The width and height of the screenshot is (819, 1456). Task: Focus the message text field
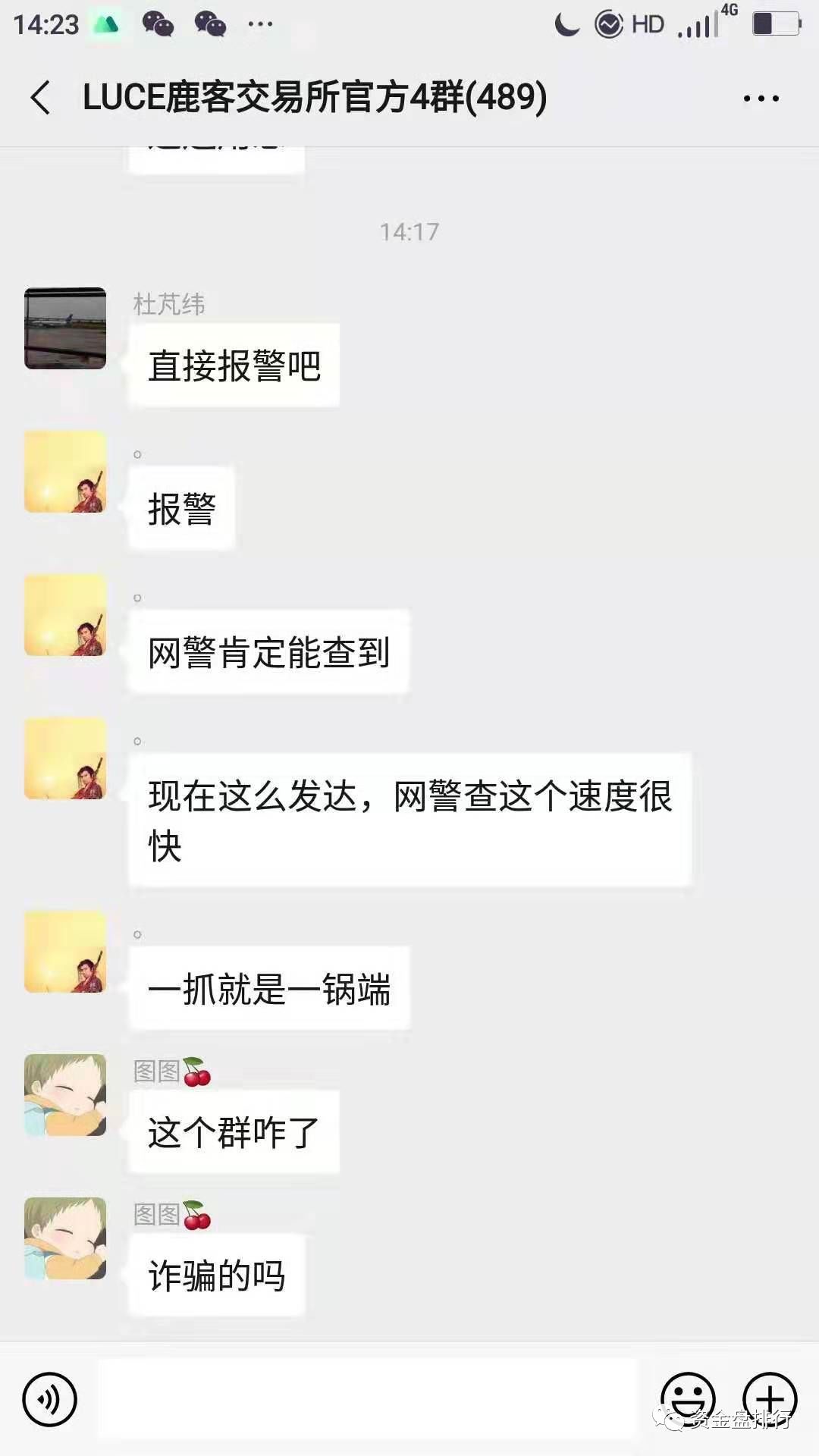coord(367,1398)
